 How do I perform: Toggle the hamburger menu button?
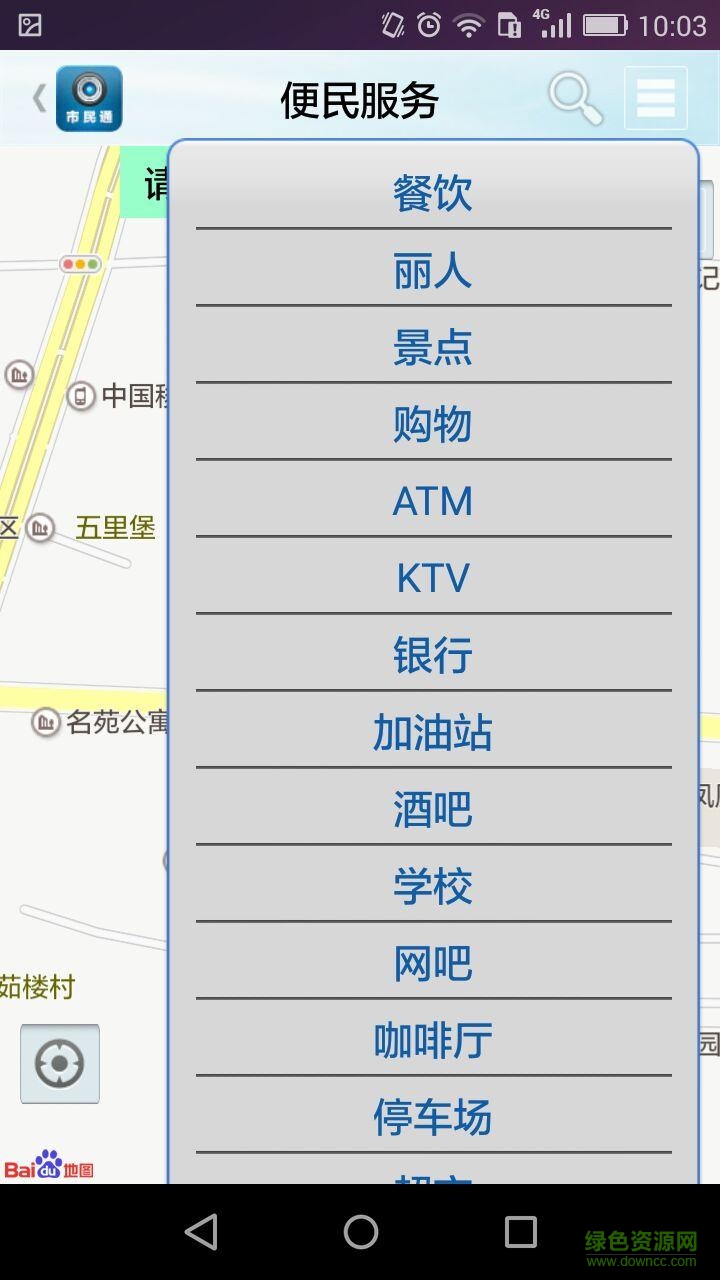coord(656,98)
